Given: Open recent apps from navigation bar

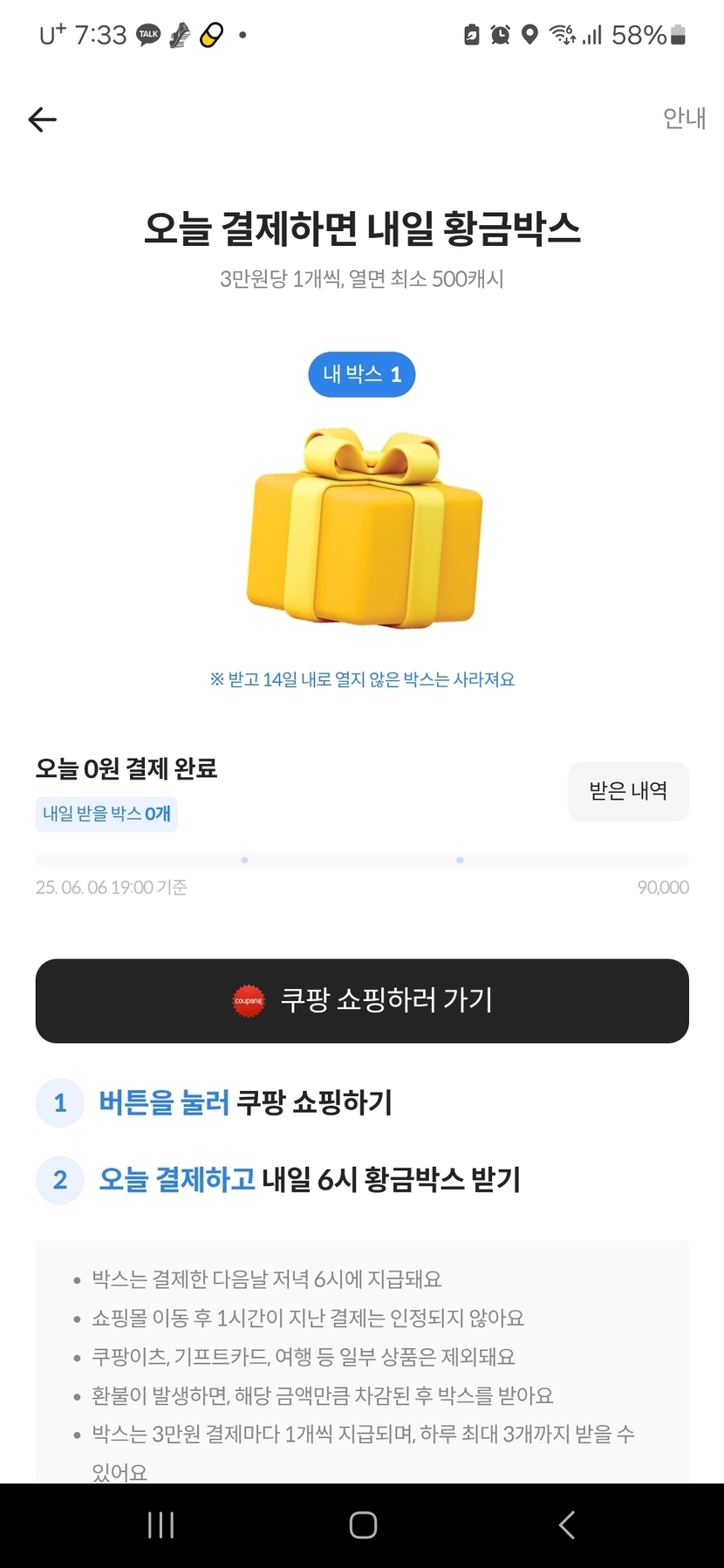Looking at the screenshot, I should pos(161,1524).
